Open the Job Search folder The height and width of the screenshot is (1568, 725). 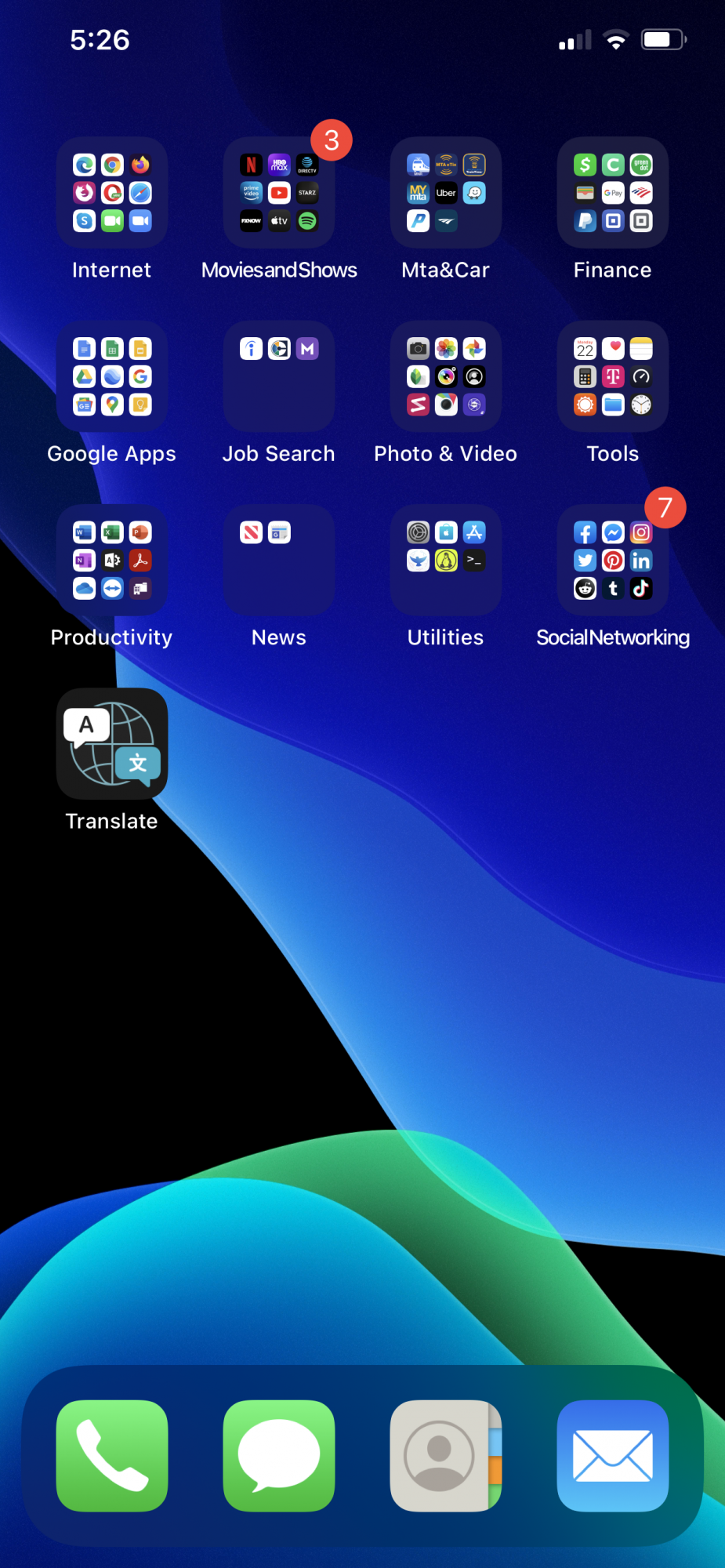click(x=279, y=376)
